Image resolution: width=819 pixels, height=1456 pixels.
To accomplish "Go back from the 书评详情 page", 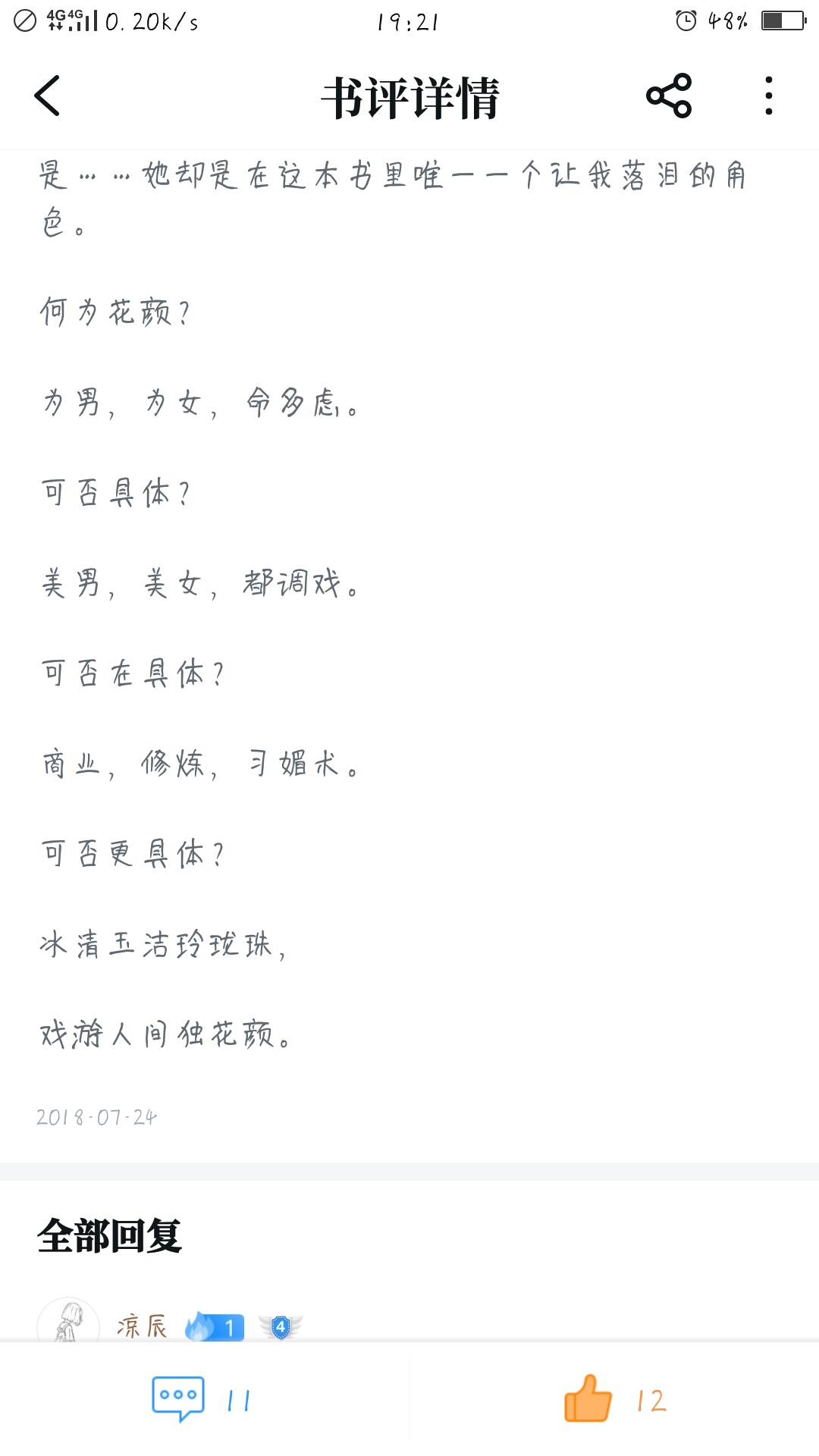I will click(x=47, y=96).
